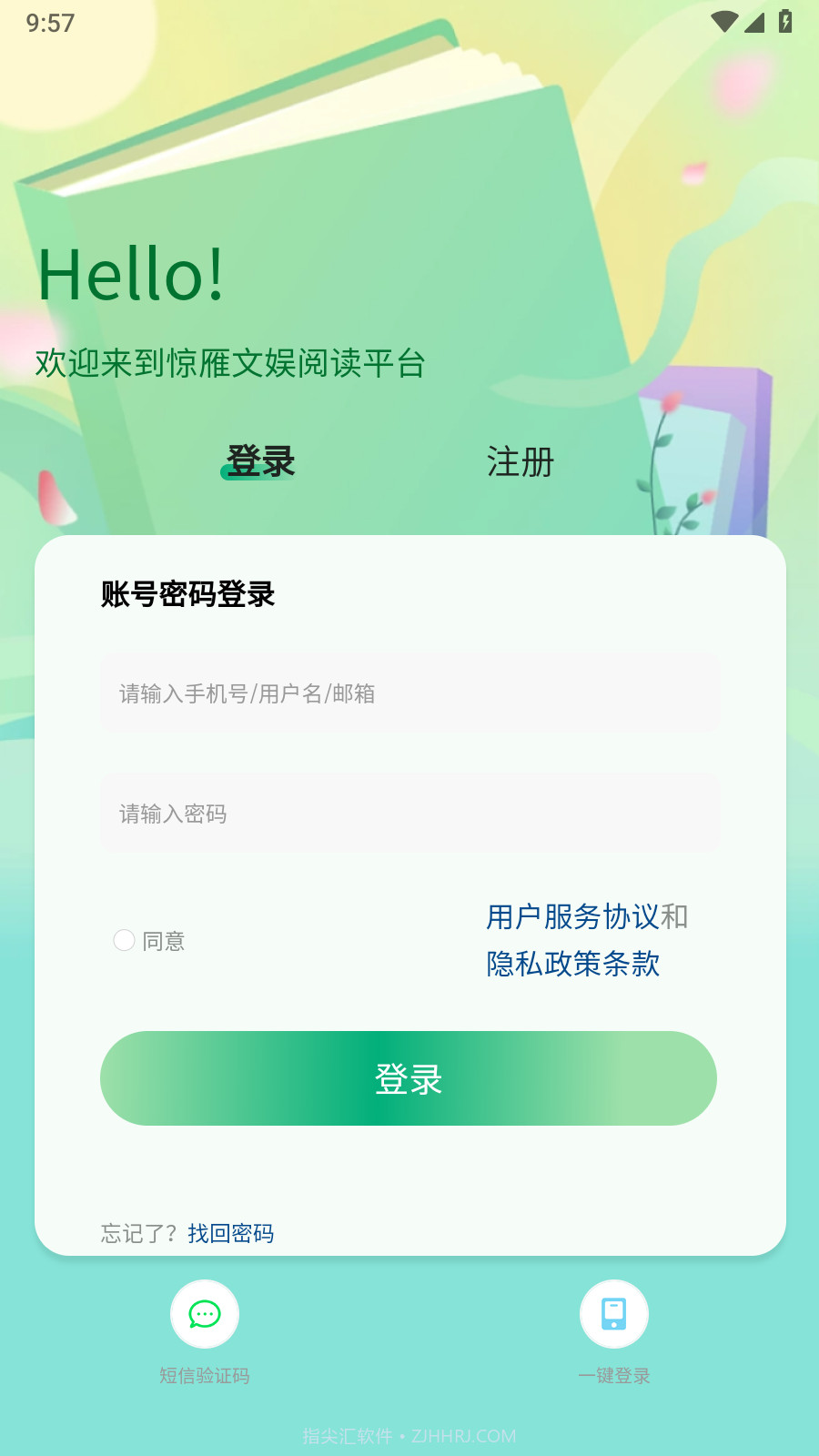Screen dimensions: 819x1456
Task: Tap the 短信验证码 speech bubble icon
Action: point(202,1314)
